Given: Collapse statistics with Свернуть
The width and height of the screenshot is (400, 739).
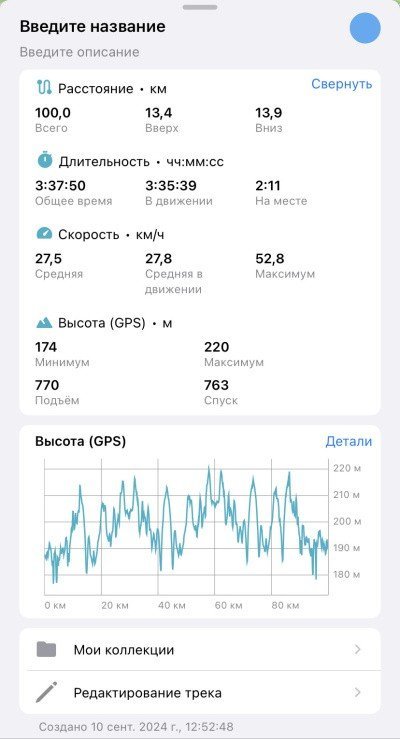Looking at the screenshot, I should coord(342,84).
